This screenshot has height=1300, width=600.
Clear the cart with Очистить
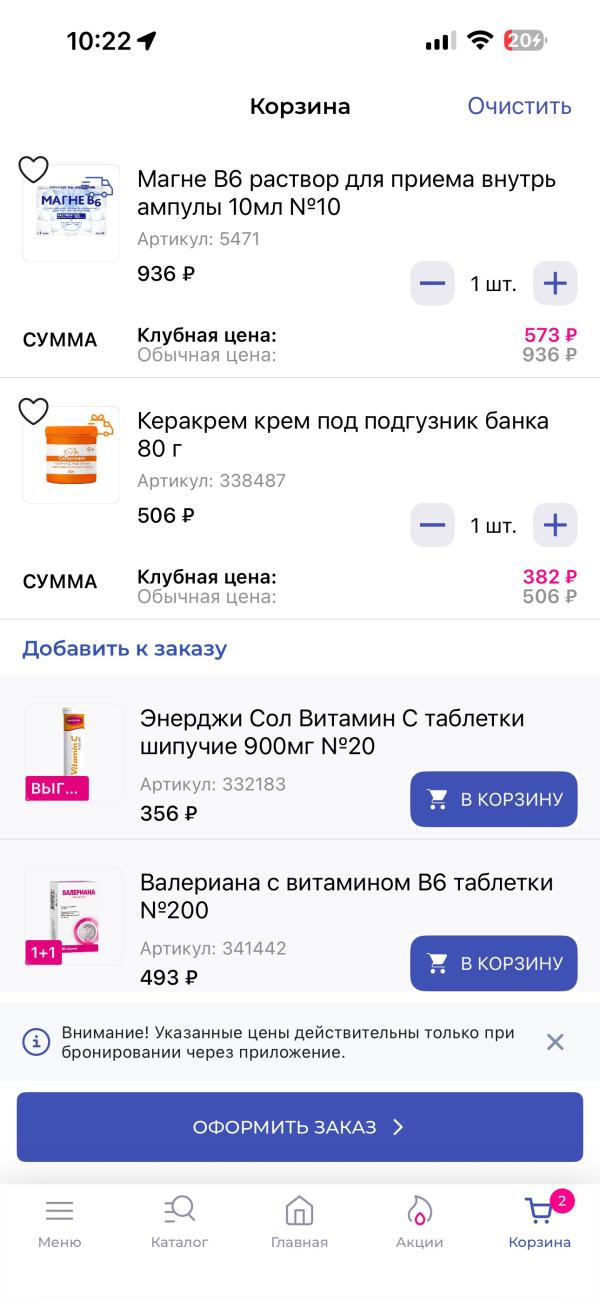519,106
